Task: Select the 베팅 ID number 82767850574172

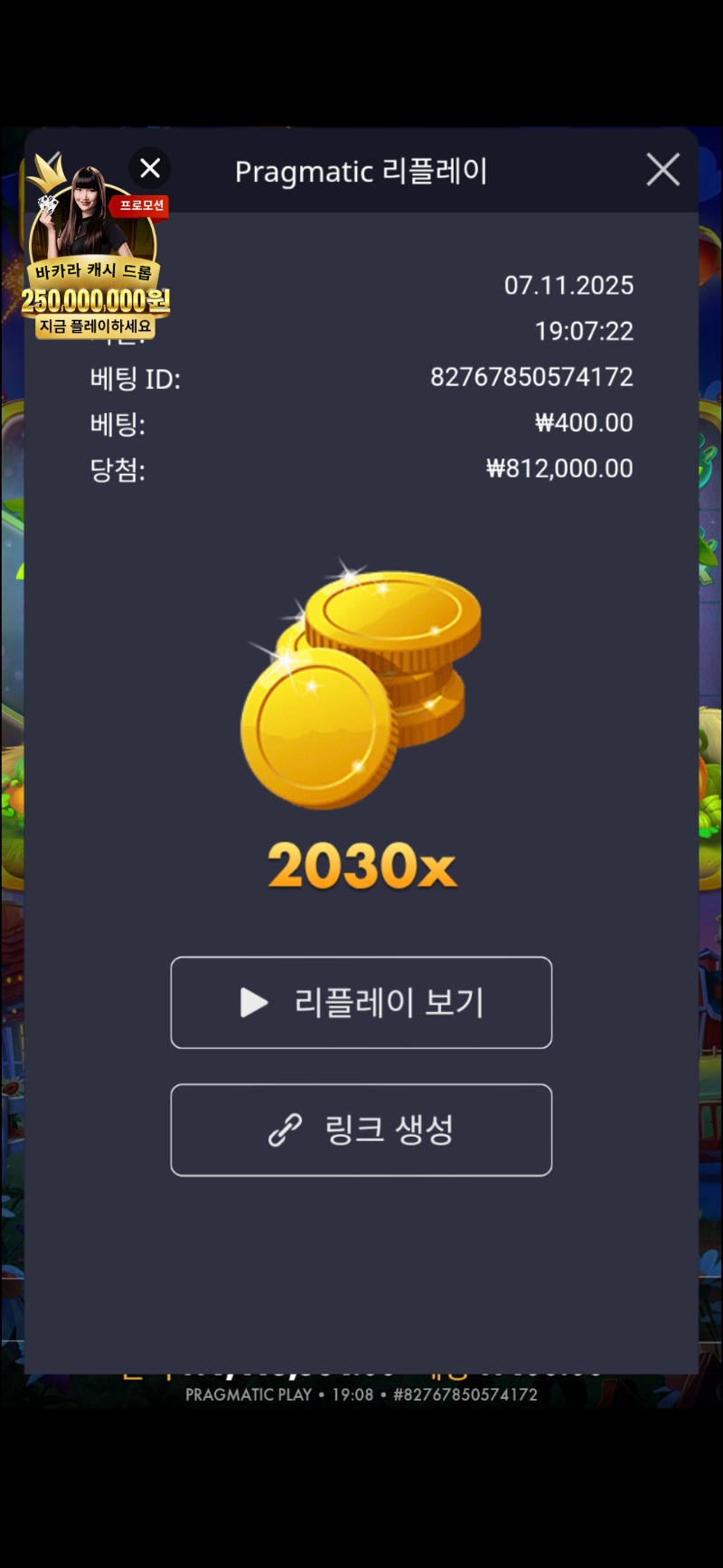Action: (531, 377)
